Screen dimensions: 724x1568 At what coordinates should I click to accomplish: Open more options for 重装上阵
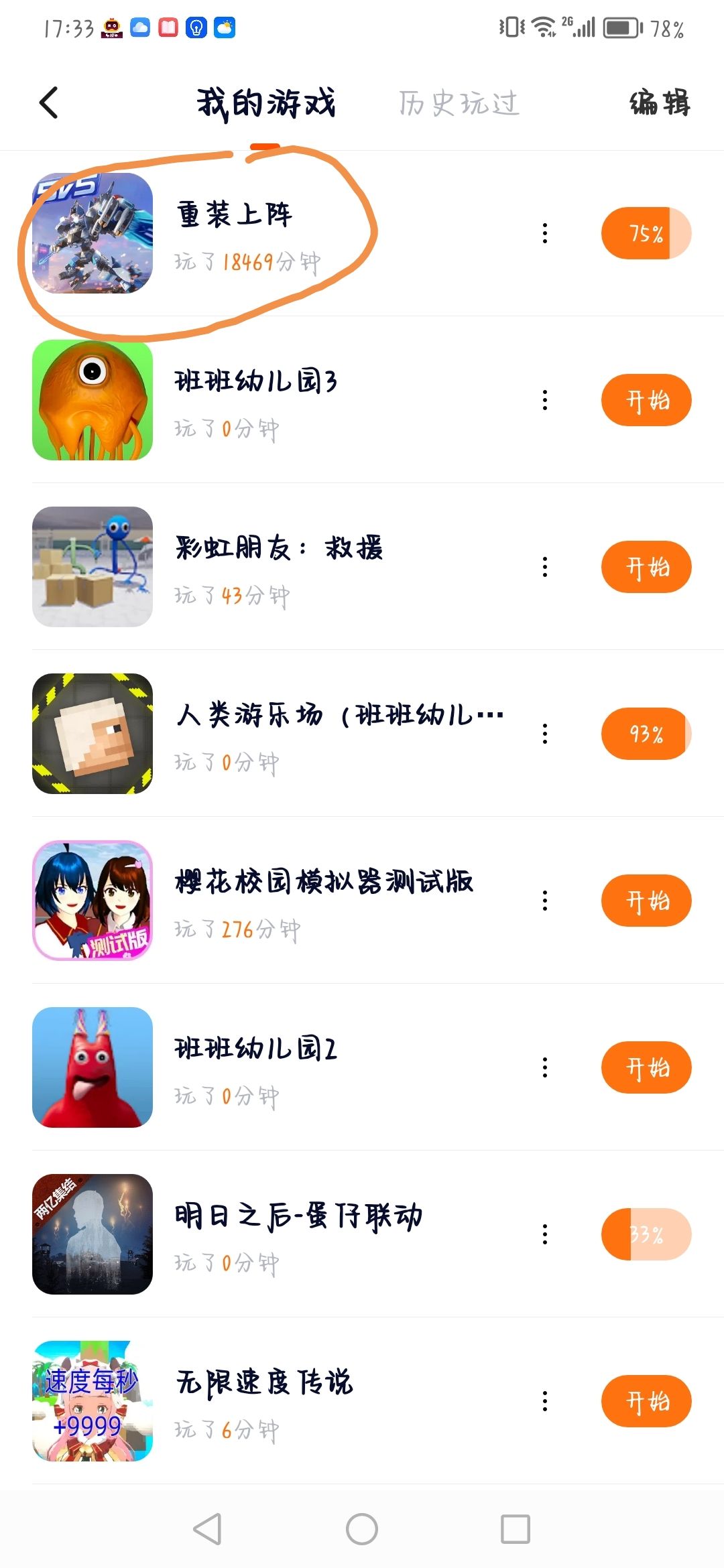point(545,233)
